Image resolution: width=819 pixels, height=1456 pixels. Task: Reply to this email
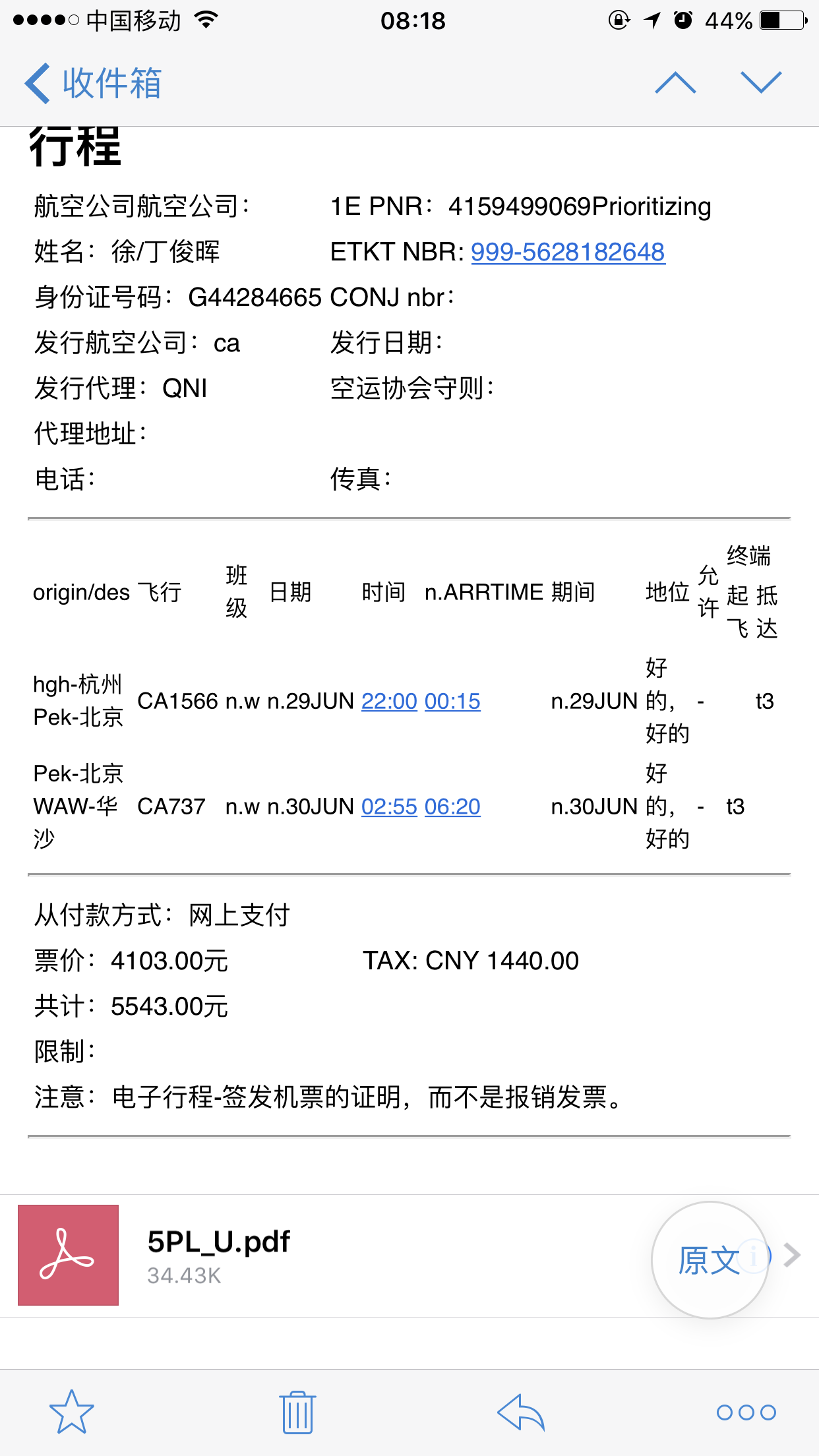point(521,1412)
